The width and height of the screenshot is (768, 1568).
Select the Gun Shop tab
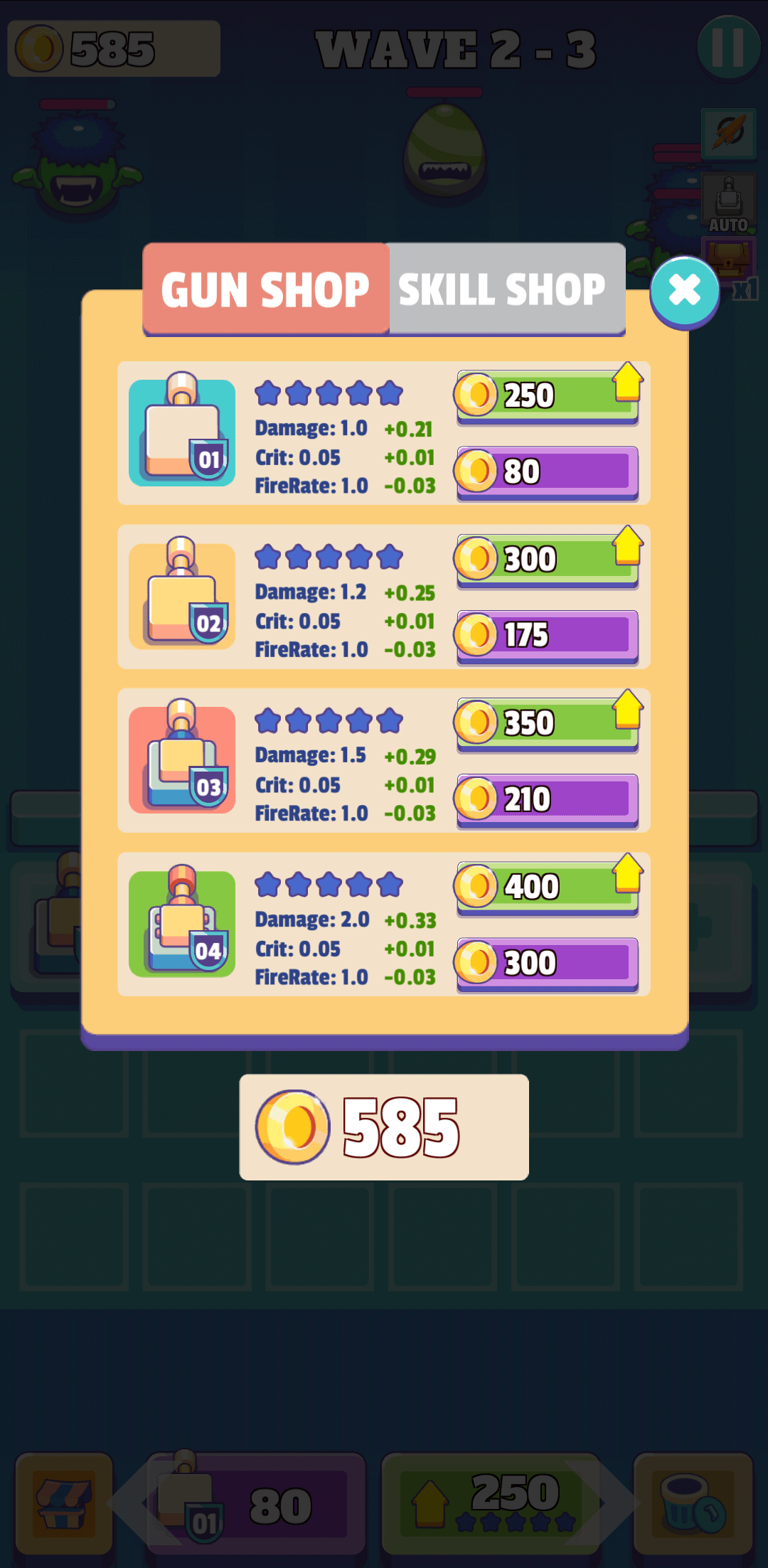tap(266, 289)
